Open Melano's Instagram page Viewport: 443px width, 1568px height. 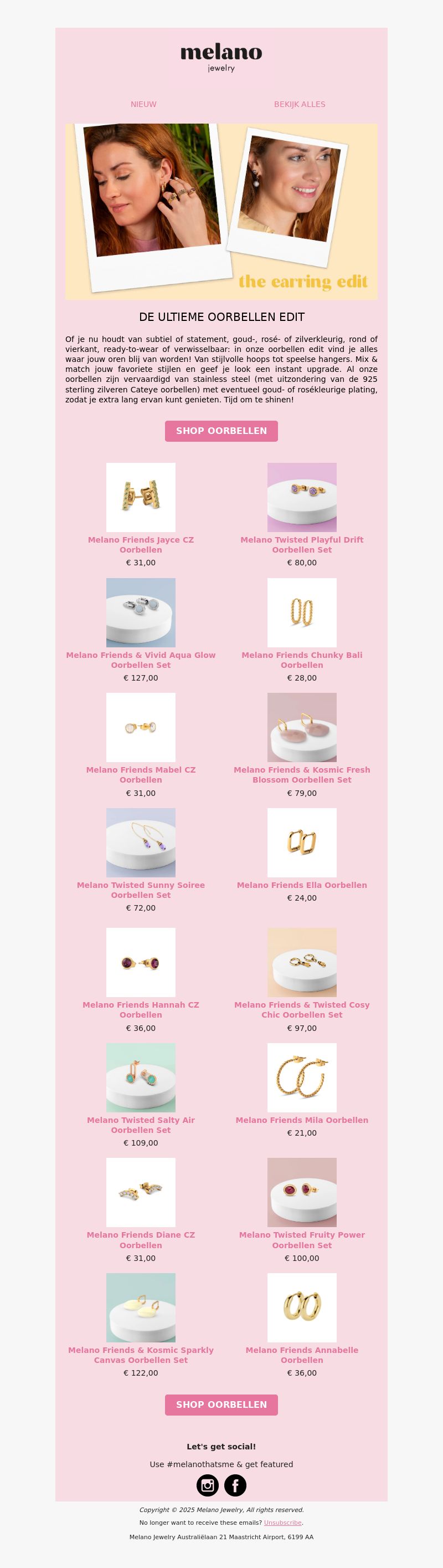208,1485
